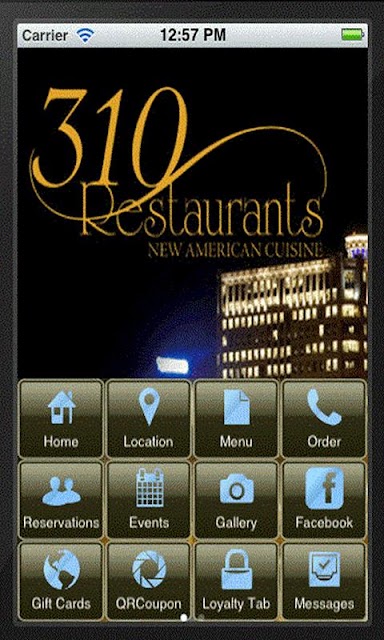Tap the Order phone button

(324, 418)
